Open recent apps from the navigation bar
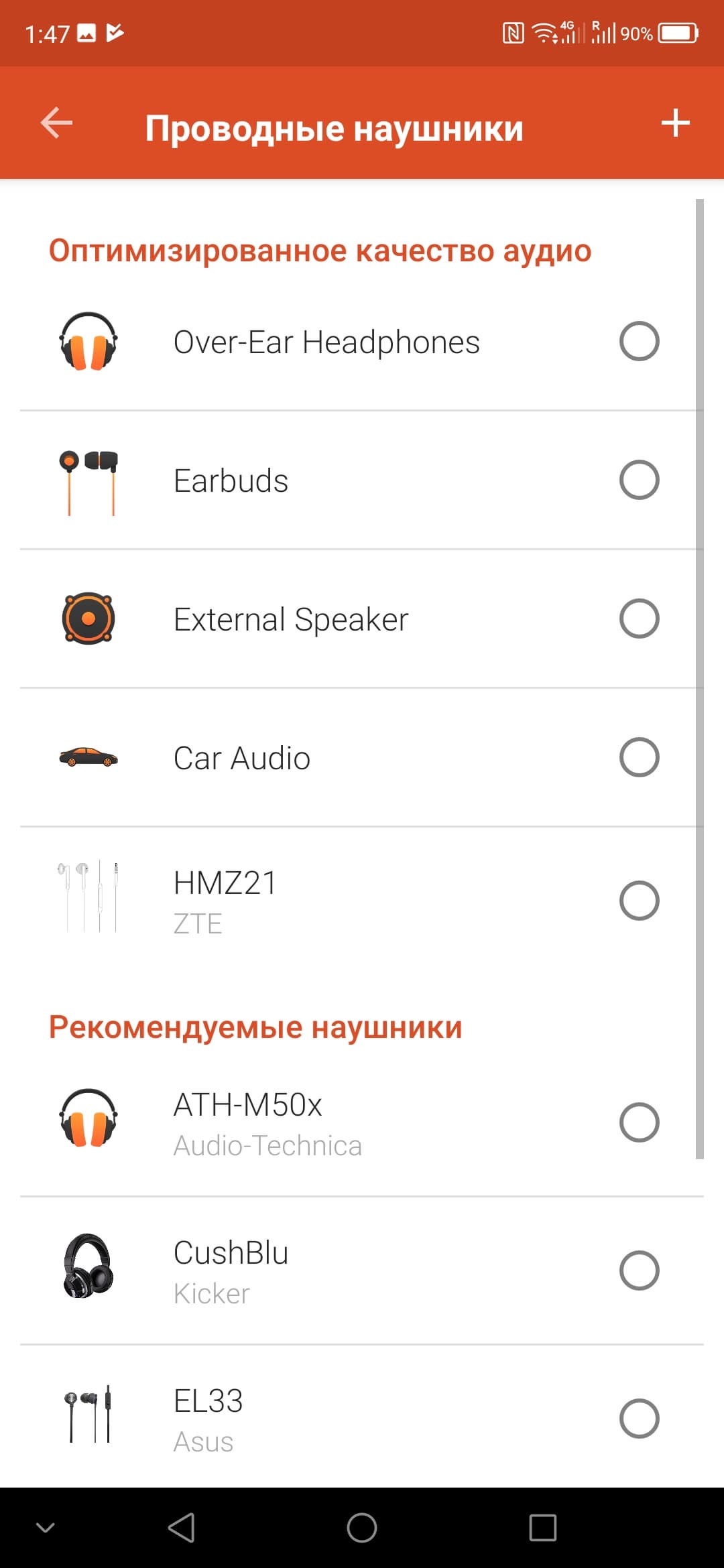The image size is (724, 1568). tap(542, 1528)
